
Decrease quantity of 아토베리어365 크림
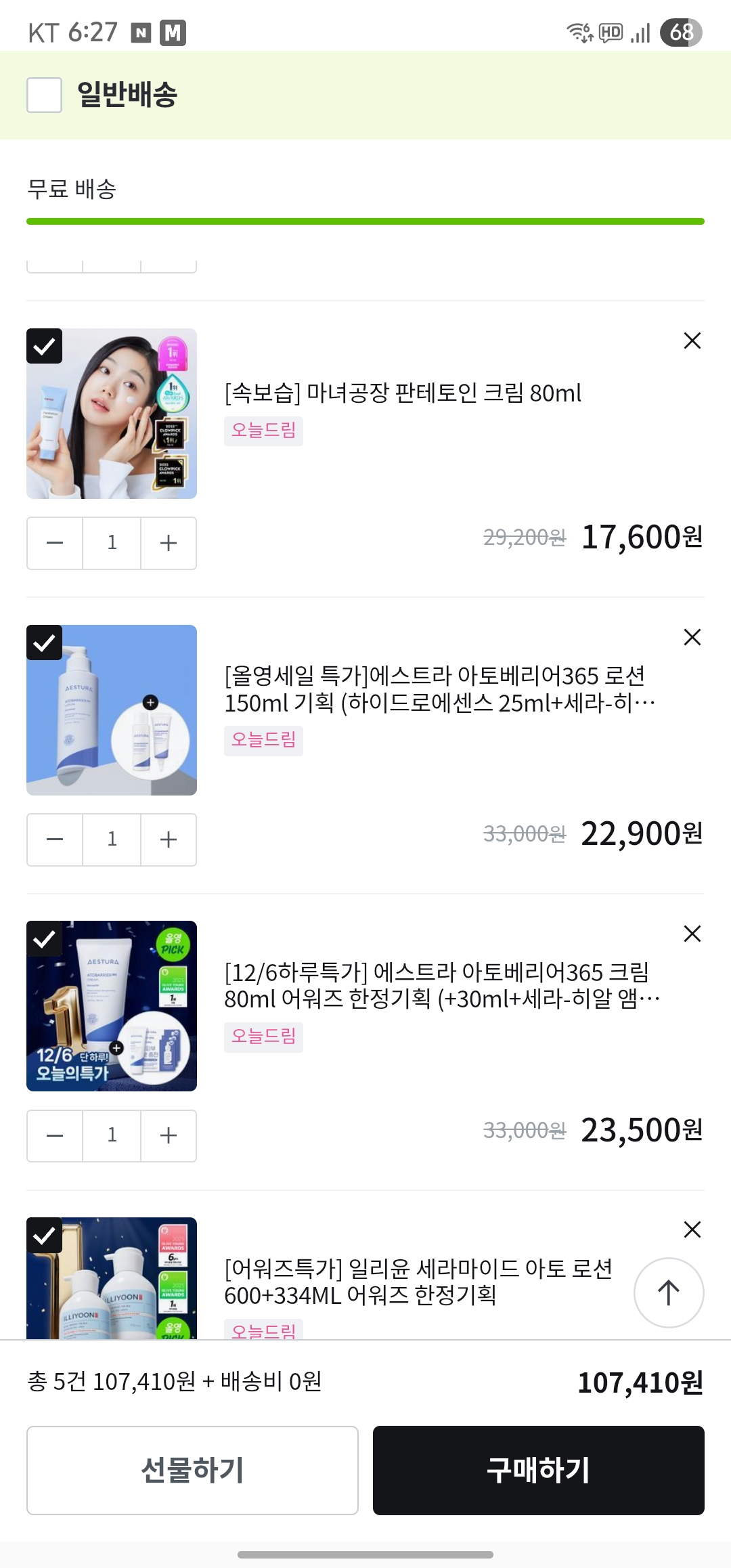[55, 1135]
